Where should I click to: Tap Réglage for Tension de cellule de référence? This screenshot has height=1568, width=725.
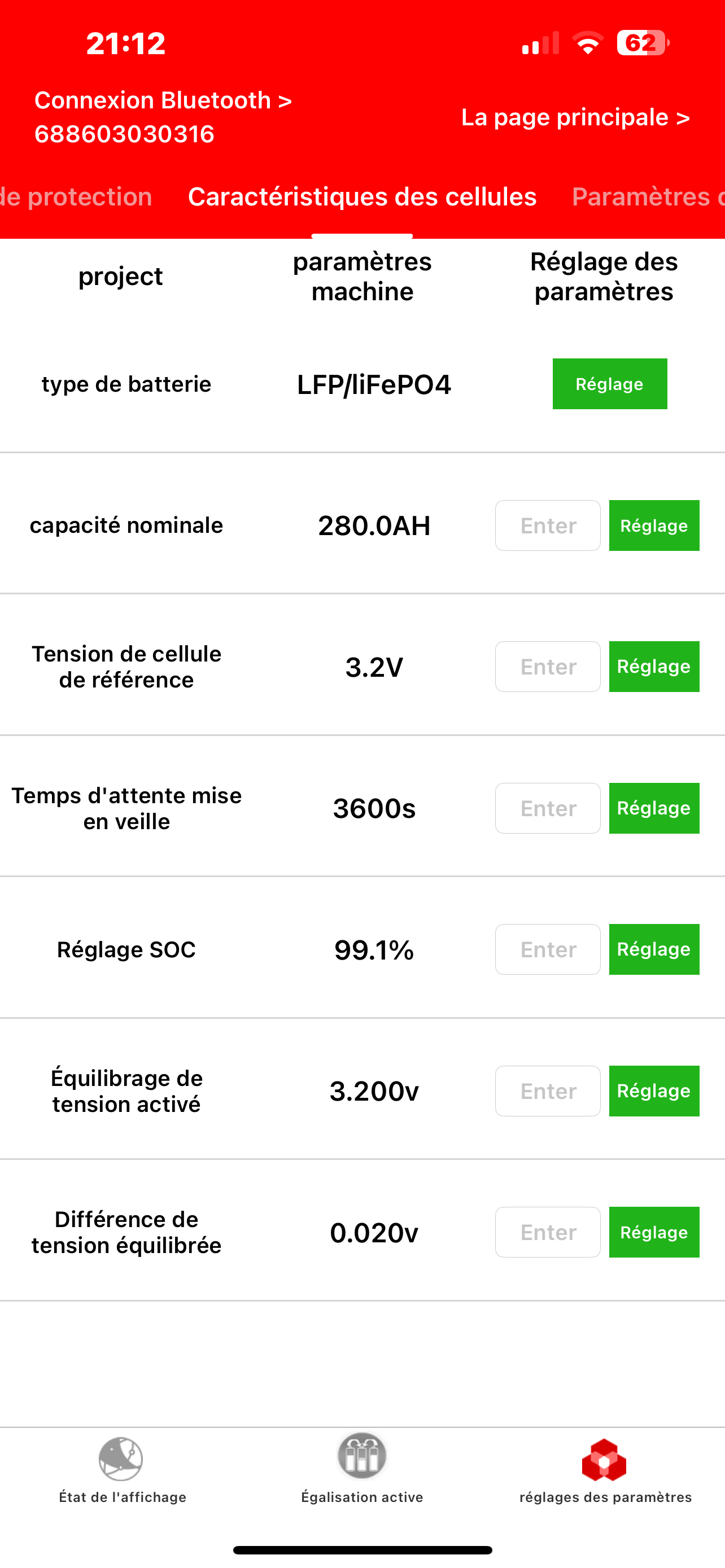tap(654, 667)
